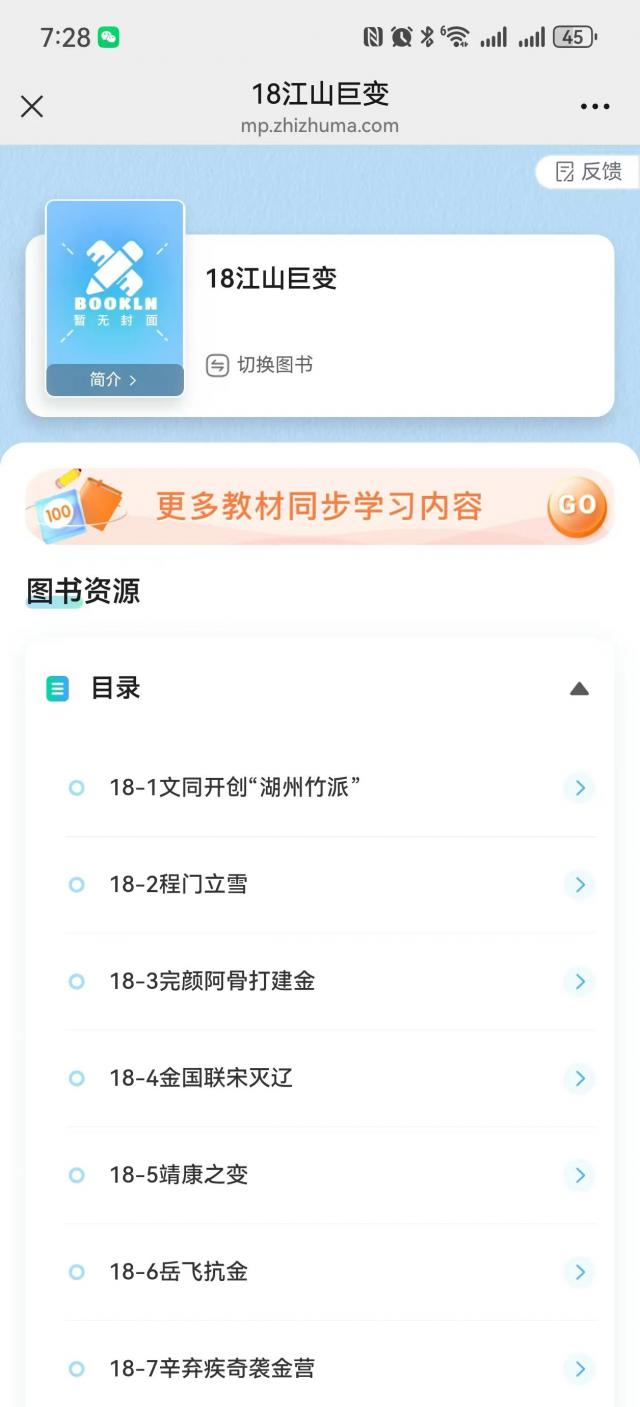Screen dimensions: 640x1407
Task: Open chapter 18-1文同开创“湖州竹派”
Action: (330, 788)
